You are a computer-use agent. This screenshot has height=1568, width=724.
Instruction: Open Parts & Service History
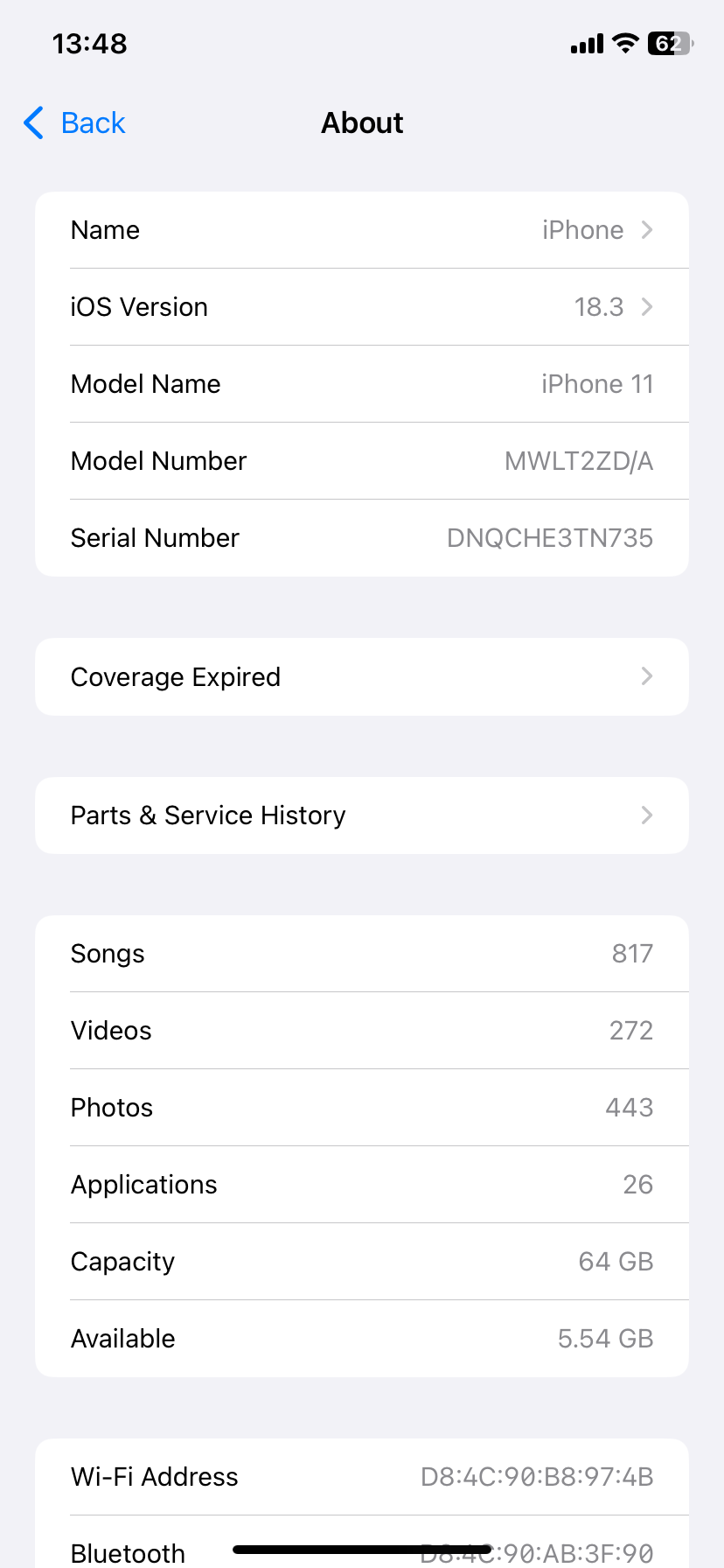[362, 815]
